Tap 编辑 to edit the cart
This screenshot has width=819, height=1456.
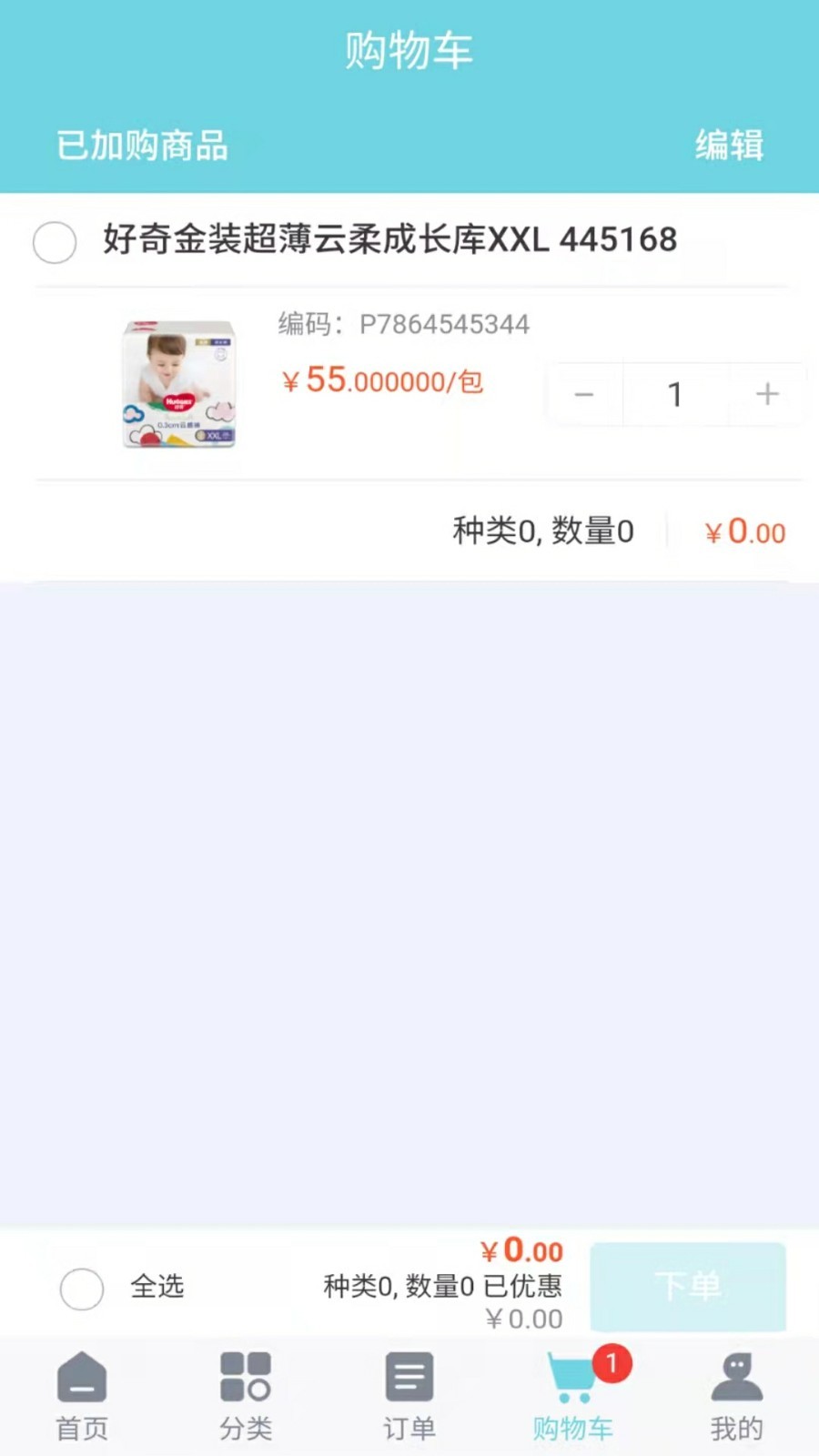click(729, 146)
